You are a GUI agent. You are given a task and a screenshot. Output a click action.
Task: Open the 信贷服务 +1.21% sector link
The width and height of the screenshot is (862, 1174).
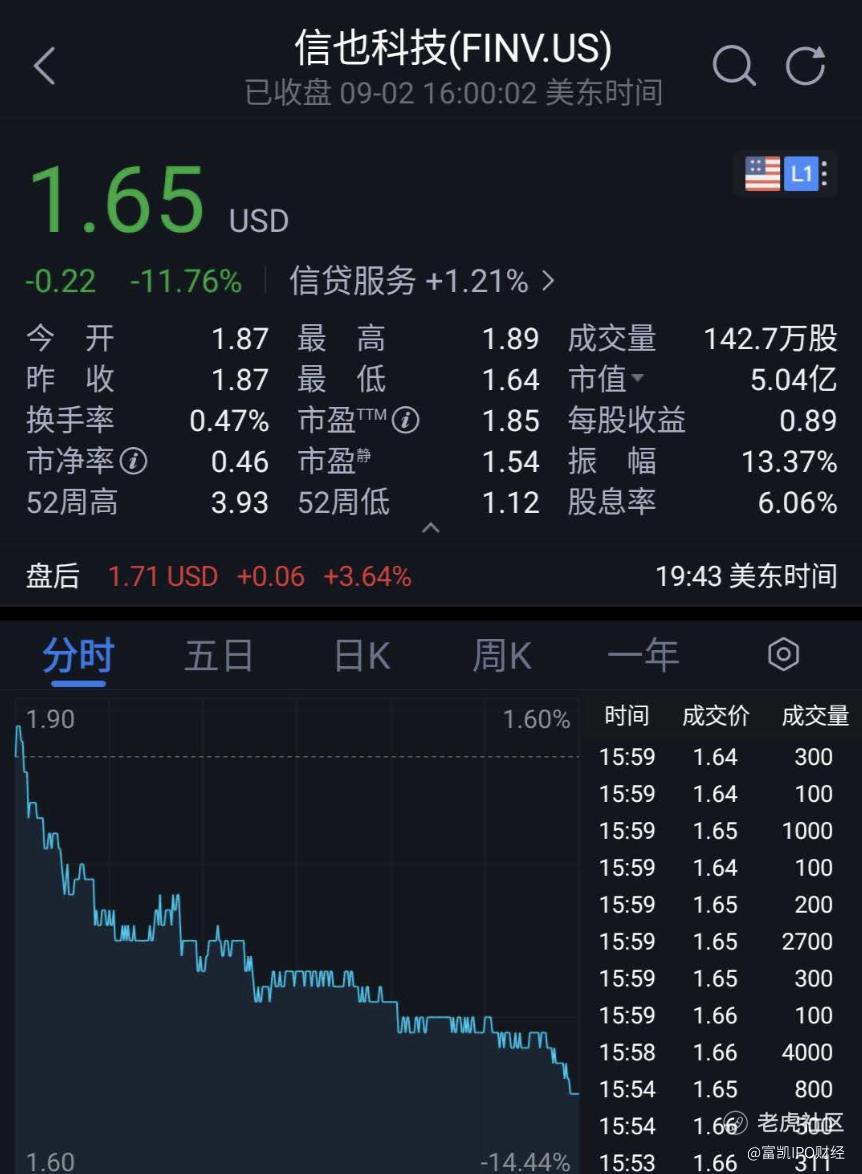(x=410, y=282)
